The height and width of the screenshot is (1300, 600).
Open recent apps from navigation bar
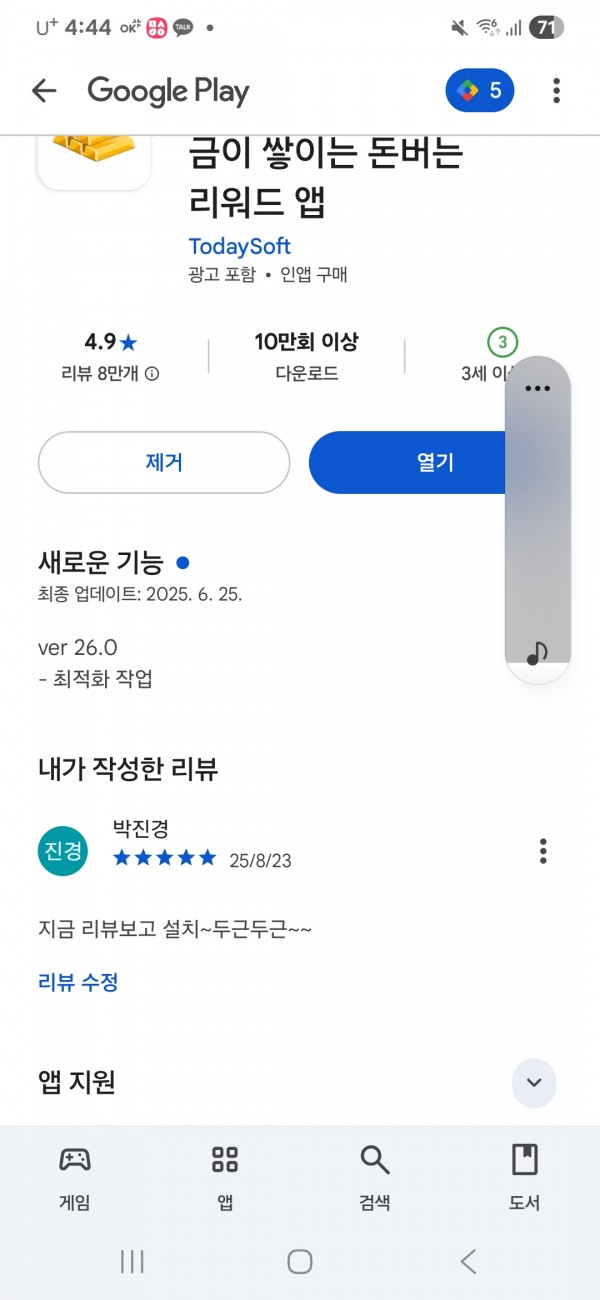pos(132,1261)
